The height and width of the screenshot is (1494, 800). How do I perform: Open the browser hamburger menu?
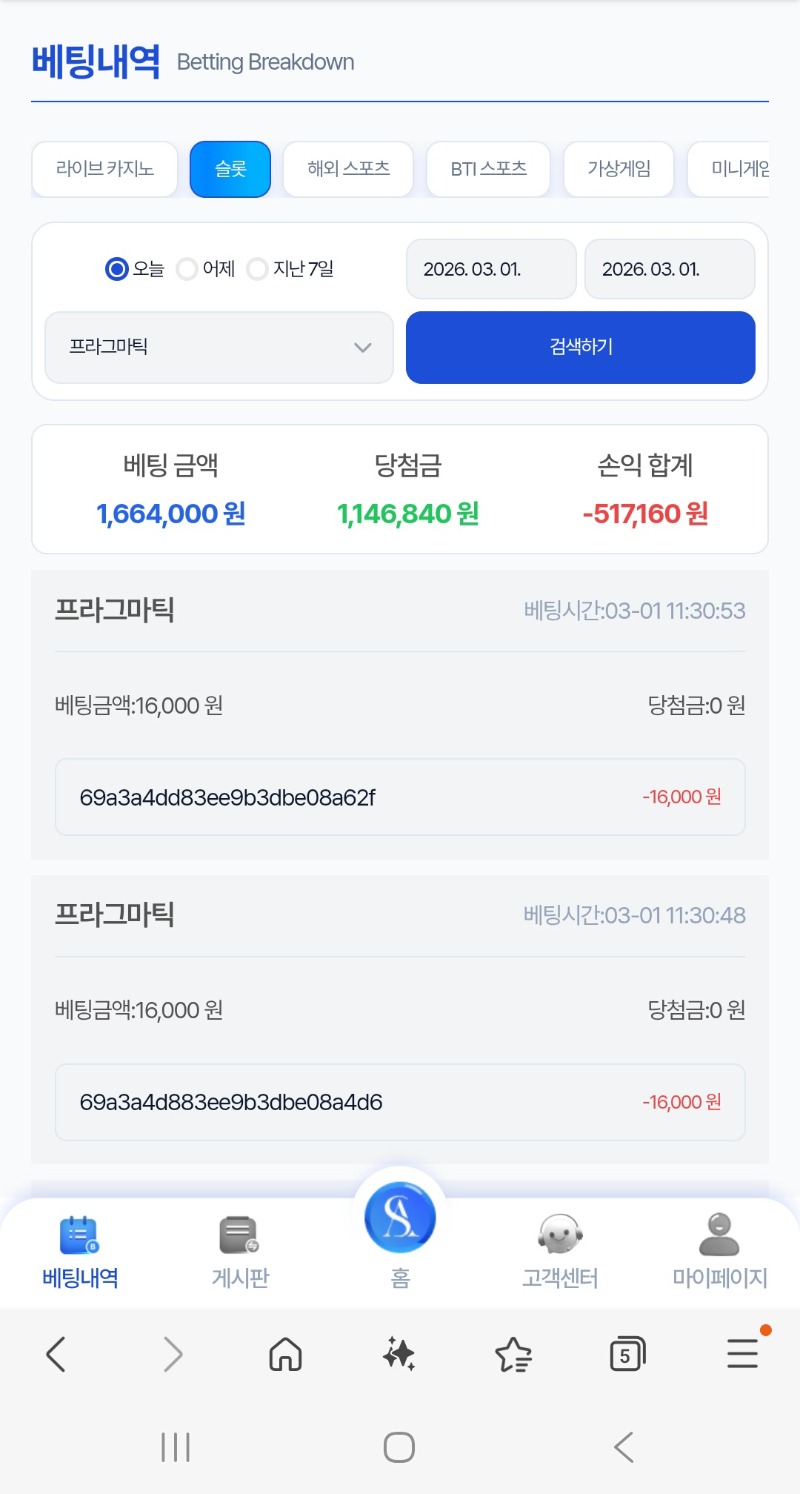(x=742, y=1355)
